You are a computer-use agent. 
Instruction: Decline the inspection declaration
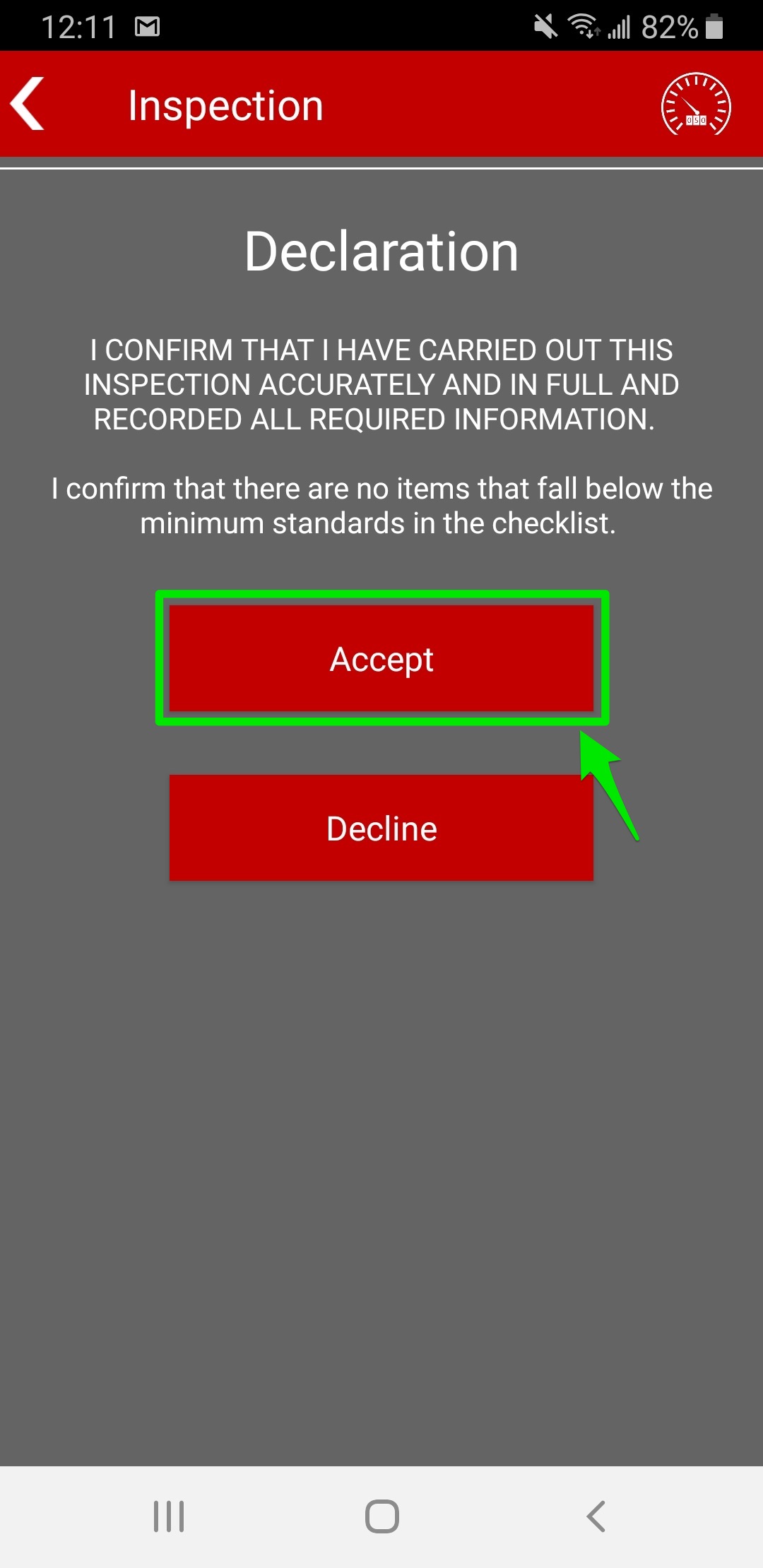pos(381,828)
